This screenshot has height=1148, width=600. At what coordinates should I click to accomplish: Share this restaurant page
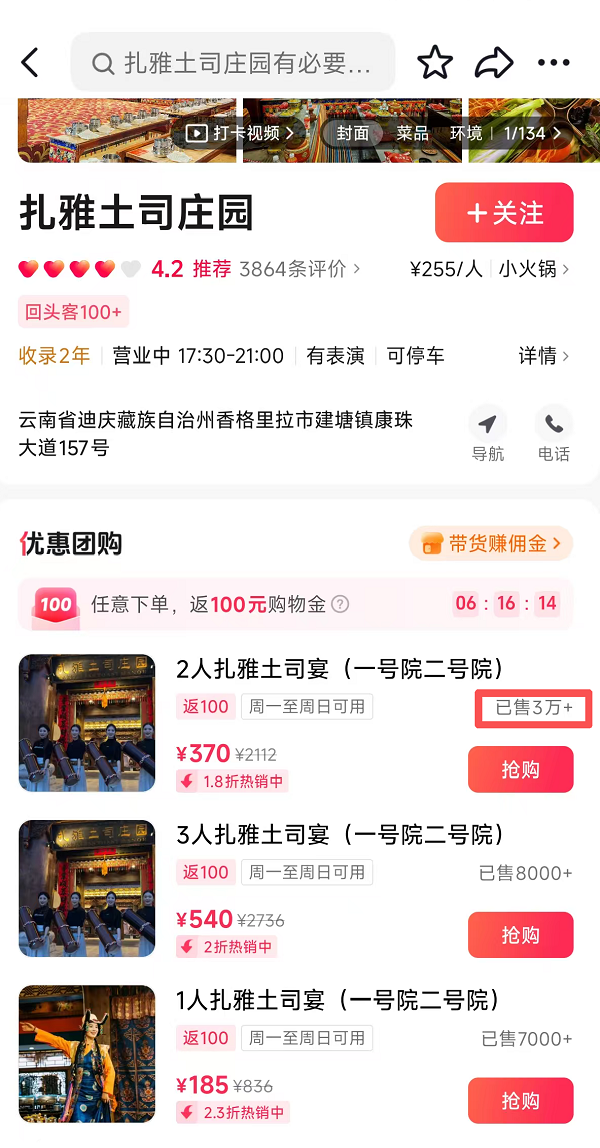493,63
